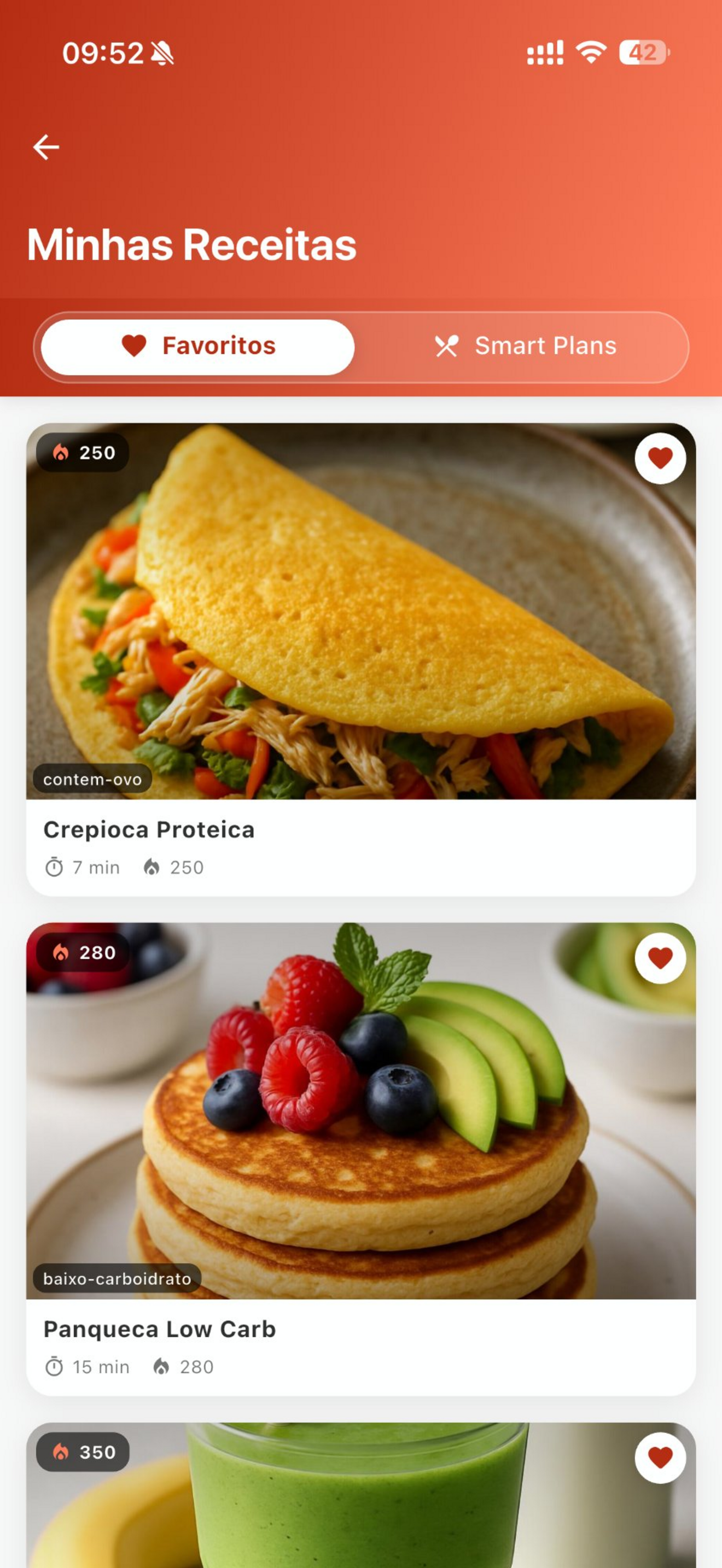The width and height of the screenshot is (722, 1568).
Task: Tap the muted notifications bell icon
Action: coord(164,54)
